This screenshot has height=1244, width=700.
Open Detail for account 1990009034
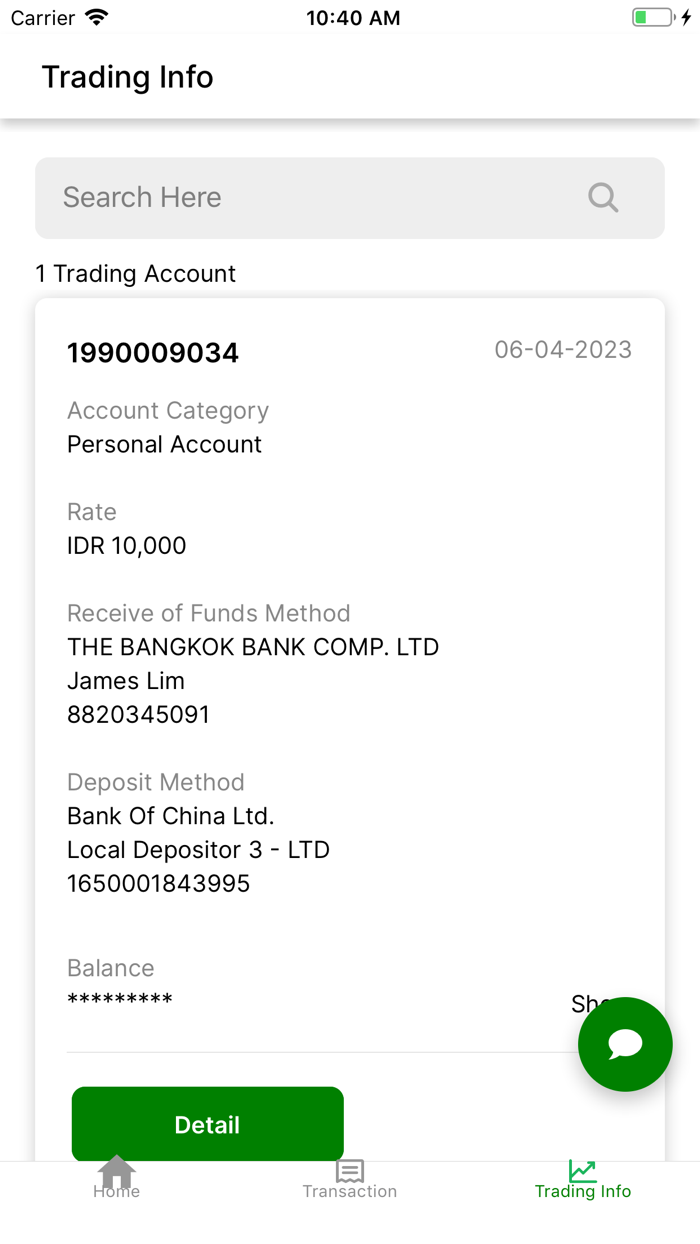pos(207,1124)
